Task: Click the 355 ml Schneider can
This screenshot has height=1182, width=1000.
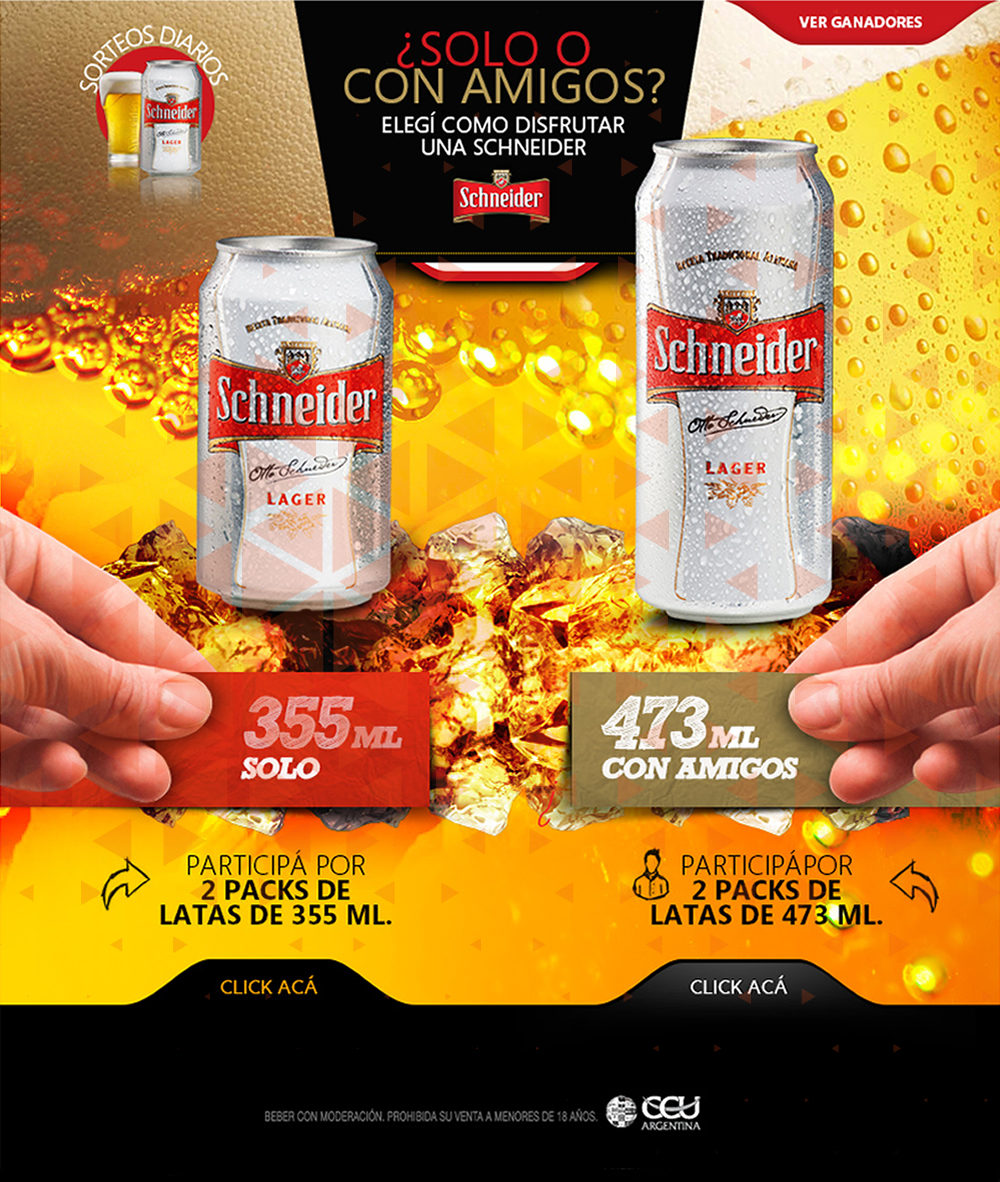Action: tap(297, 420)
